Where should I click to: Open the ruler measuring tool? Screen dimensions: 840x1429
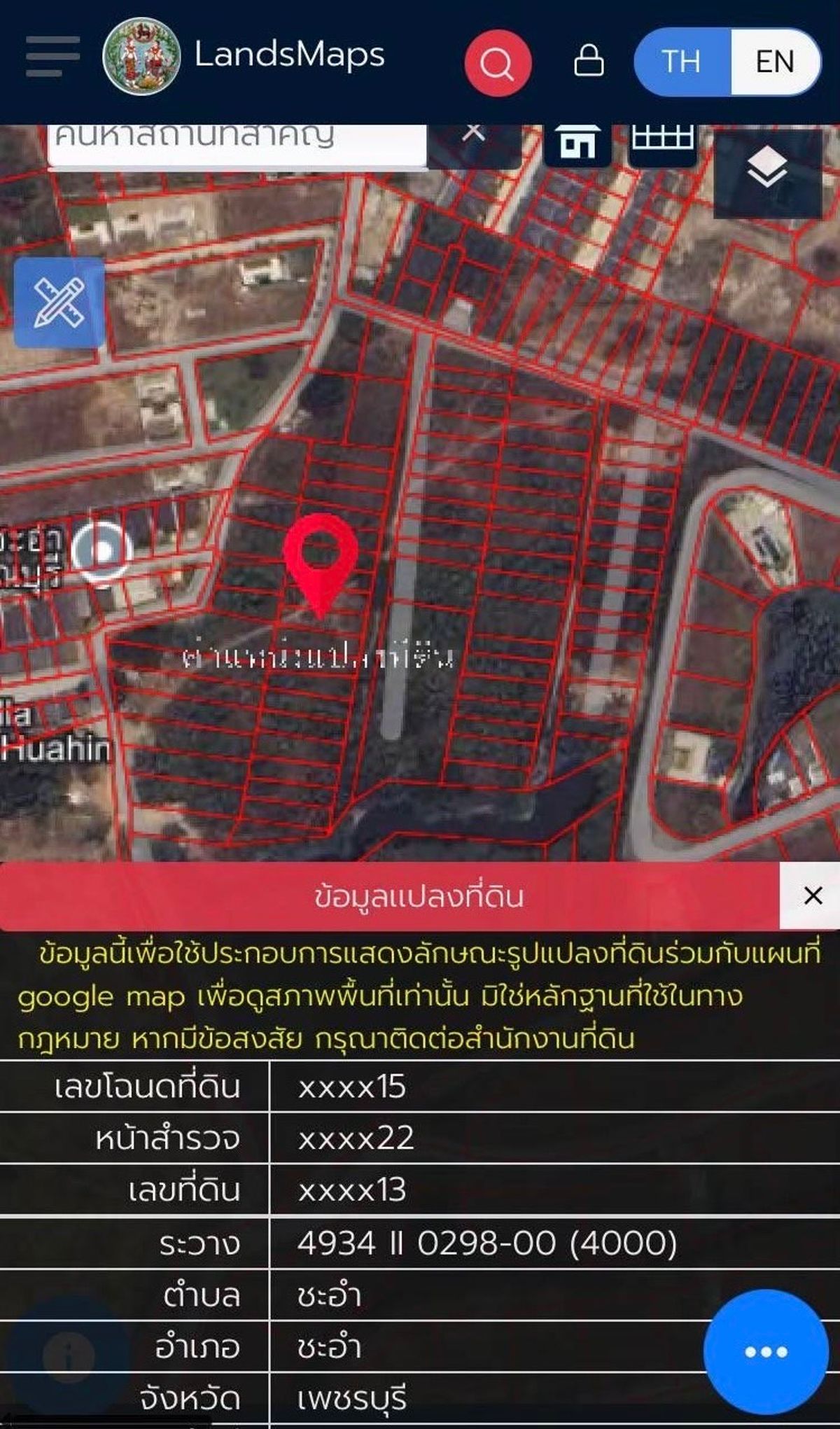tap(59, 302)
